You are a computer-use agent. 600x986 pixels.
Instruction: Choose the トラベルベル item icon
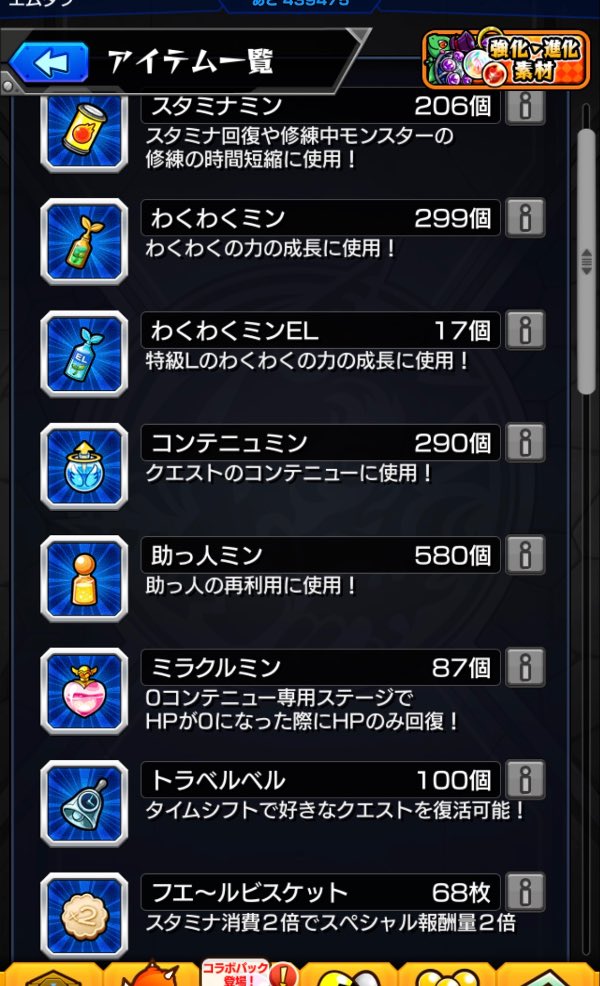tap(84, 803)
